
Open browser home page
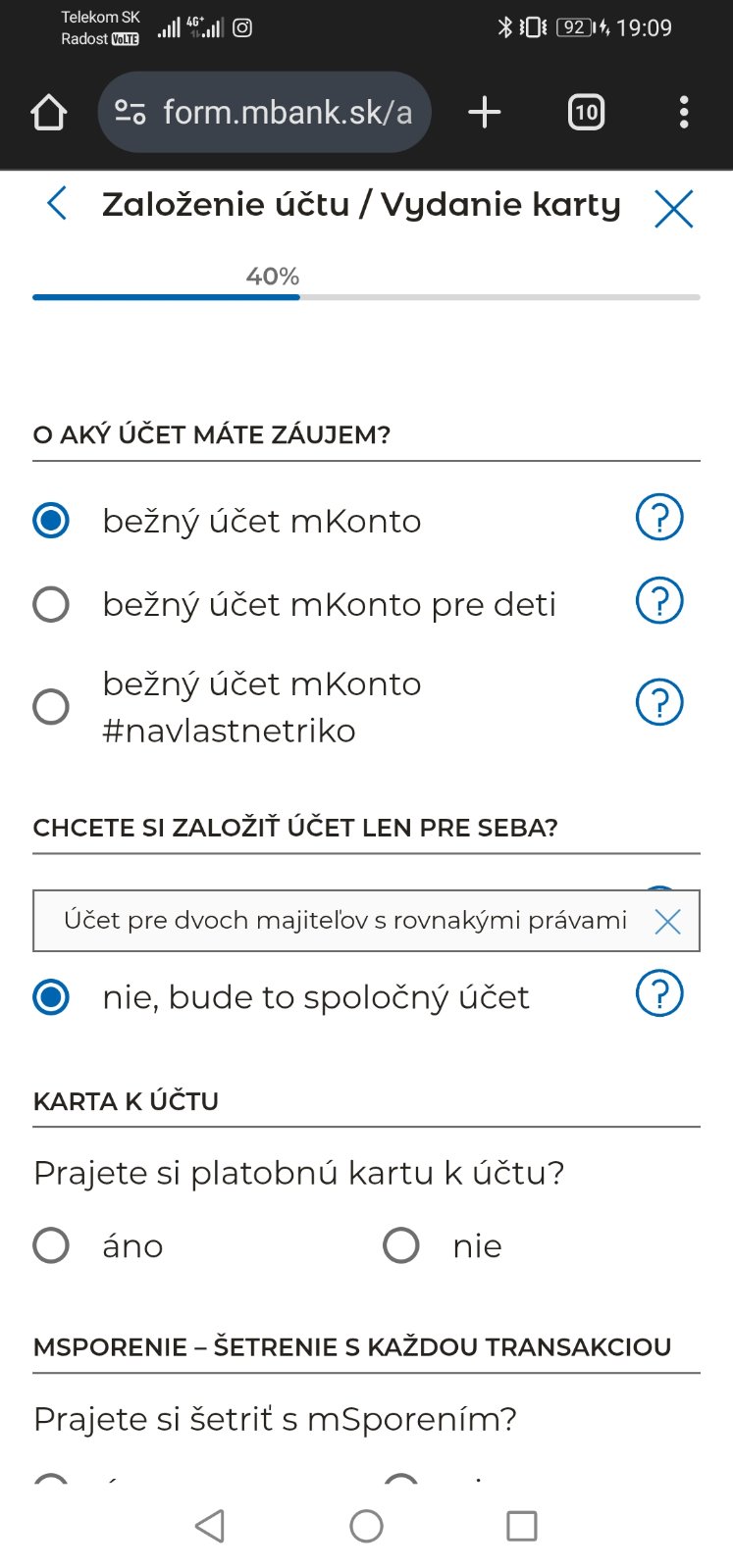click(48, 113)
